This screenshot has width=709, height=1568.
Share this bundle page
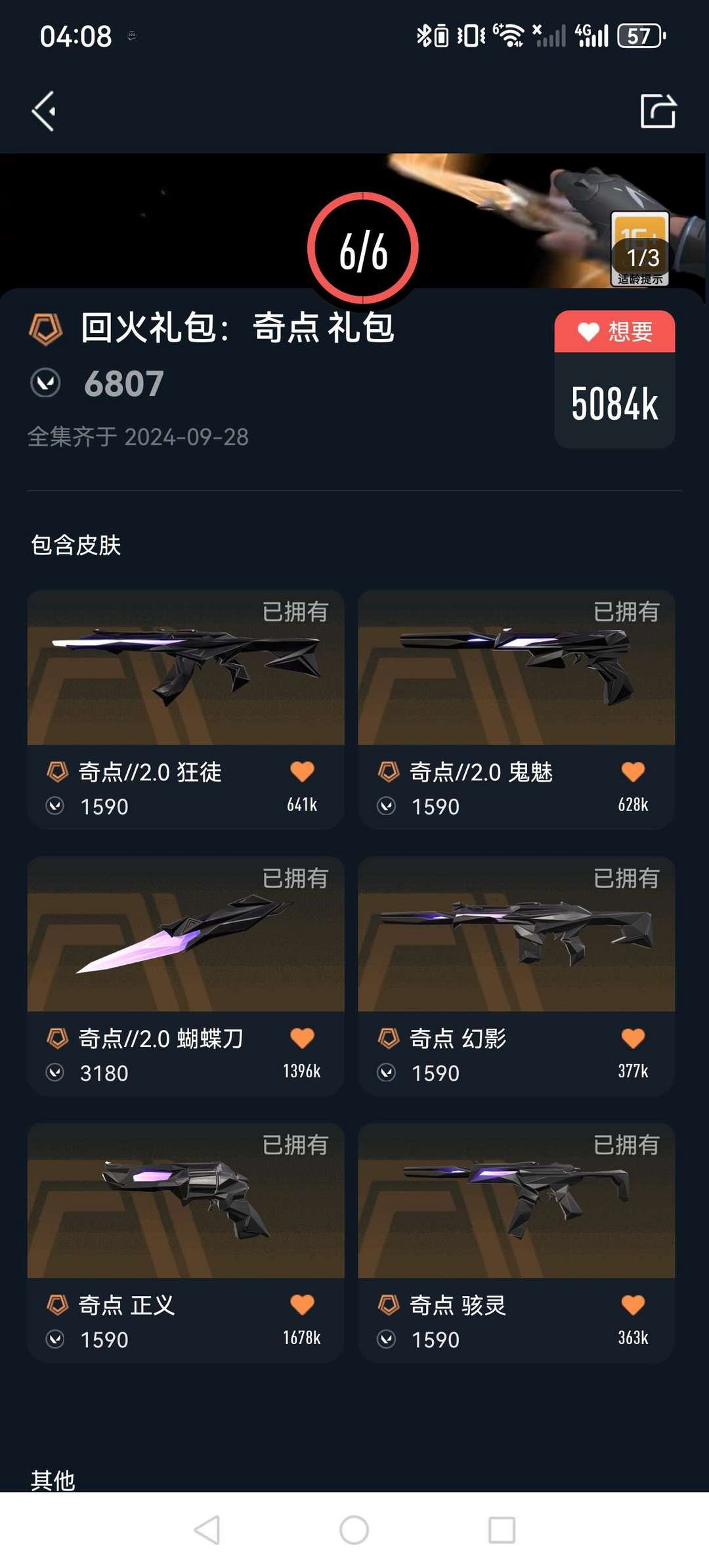[x=658, y=111]
